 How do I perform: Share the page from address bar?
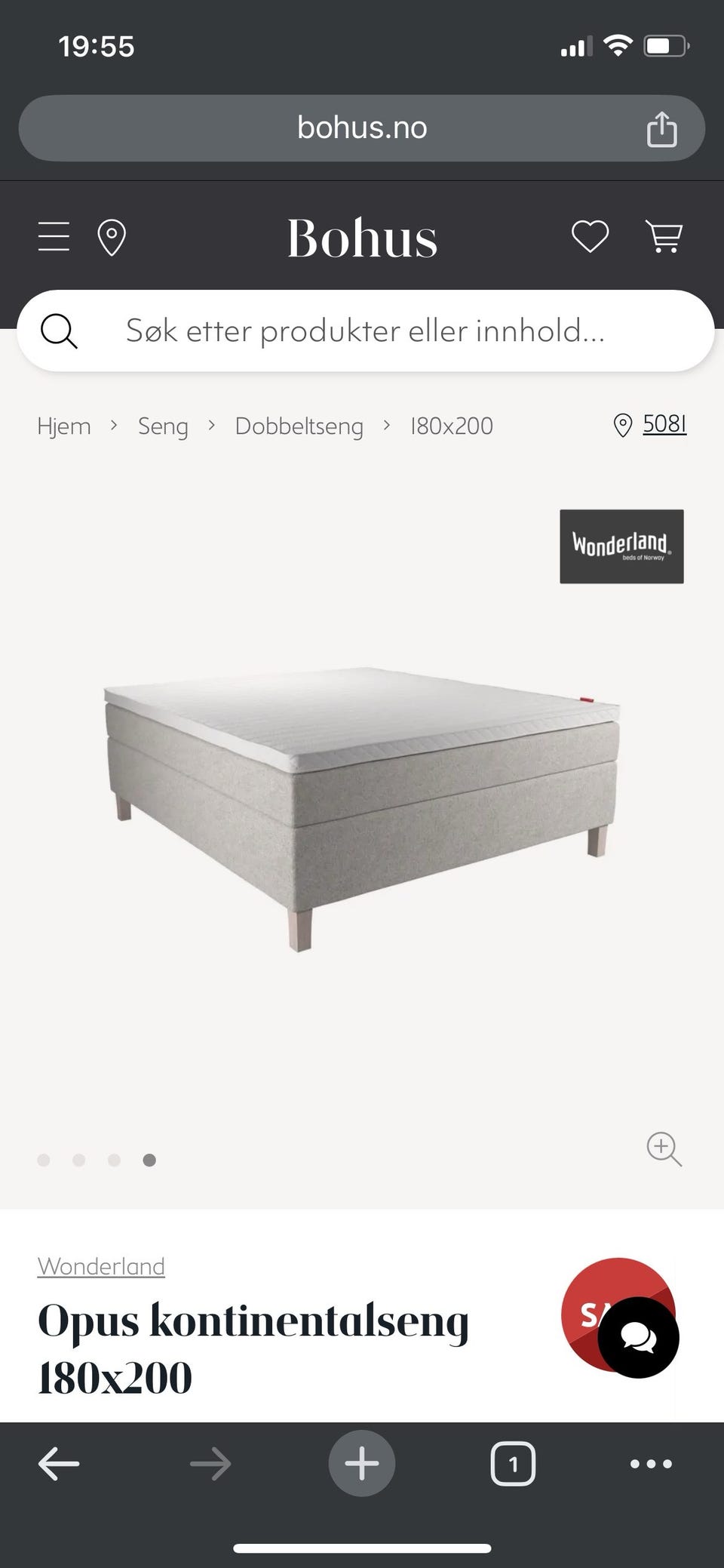662,128
